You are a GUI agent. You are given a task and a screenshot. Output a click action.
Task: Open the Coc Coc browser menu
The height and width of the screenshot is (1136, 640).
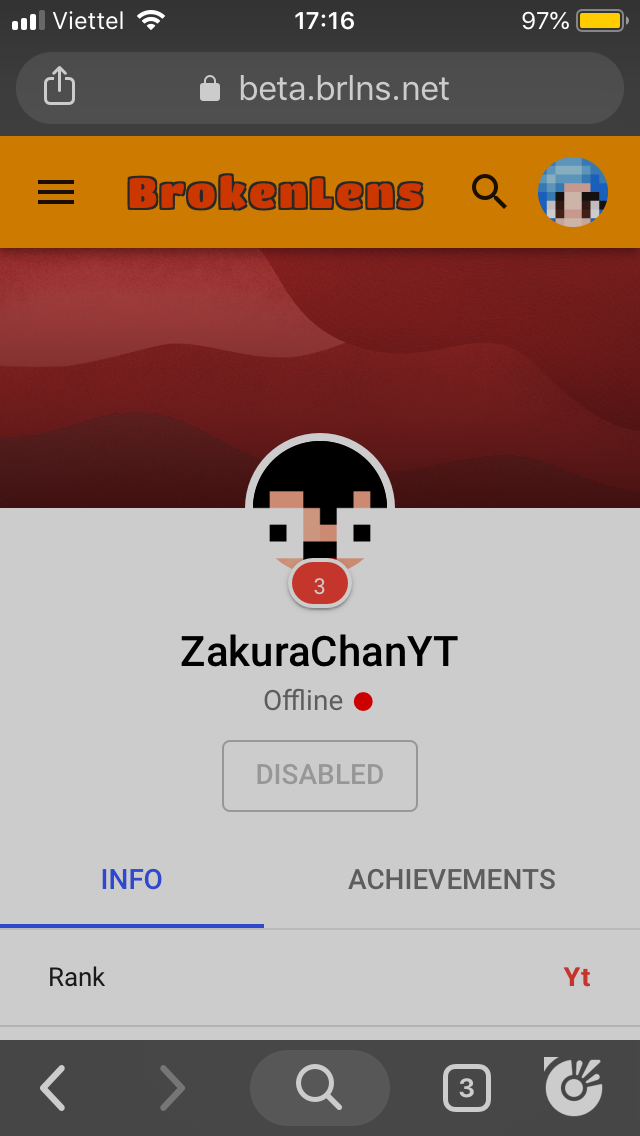(573, 1087)
